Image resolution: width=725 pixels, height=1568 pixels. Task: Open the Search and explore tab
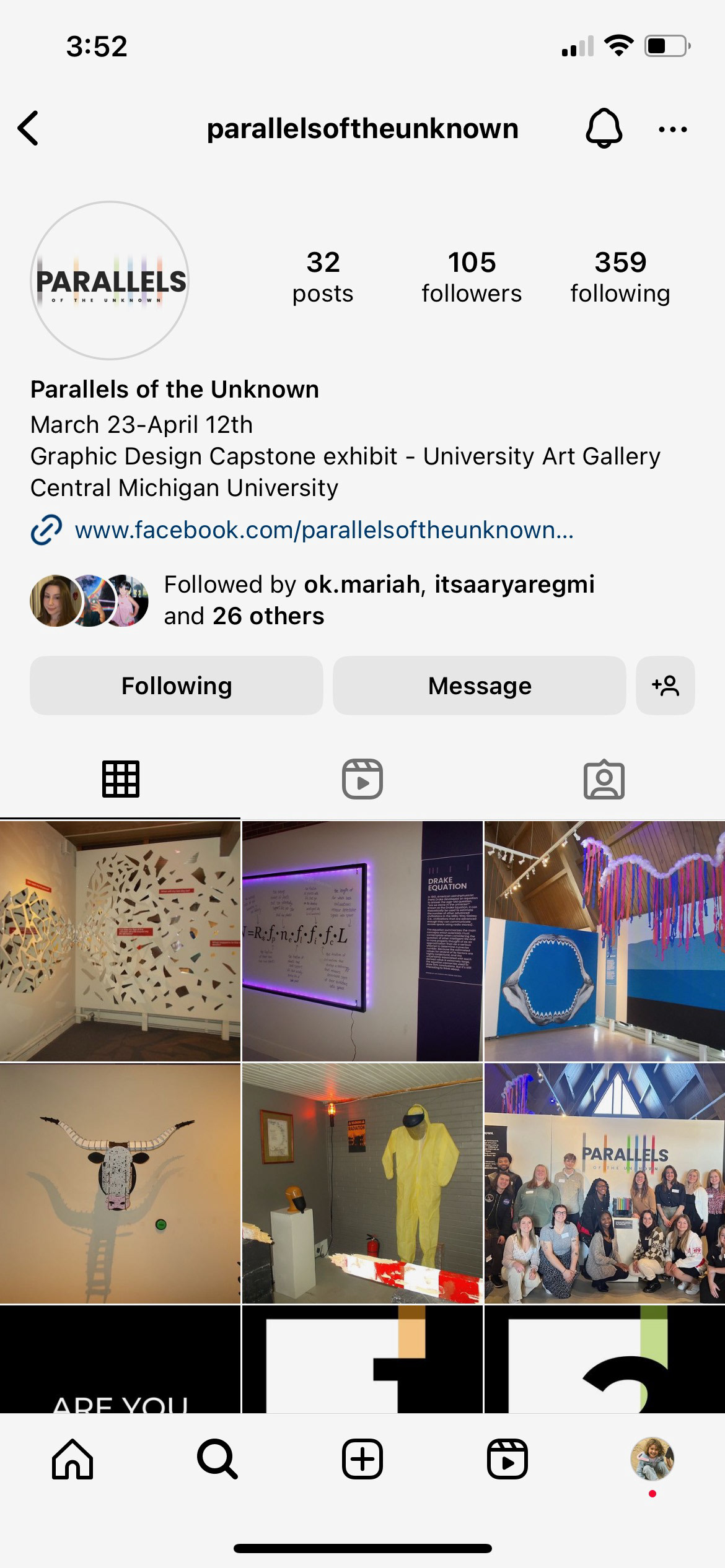coord(217,1459)
